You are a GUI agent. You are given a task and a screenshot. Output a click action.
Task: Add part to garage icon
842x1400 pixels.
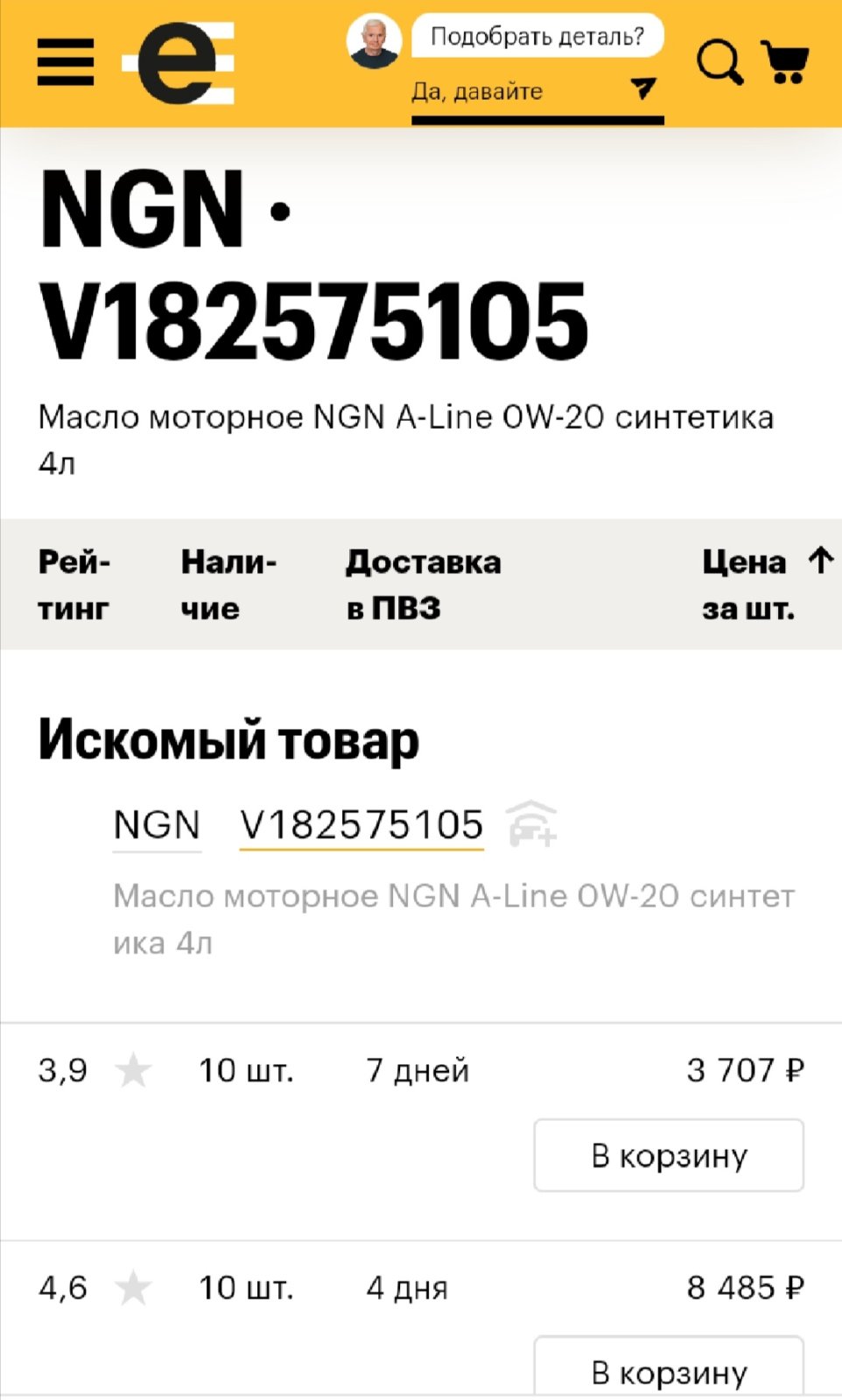532,824
